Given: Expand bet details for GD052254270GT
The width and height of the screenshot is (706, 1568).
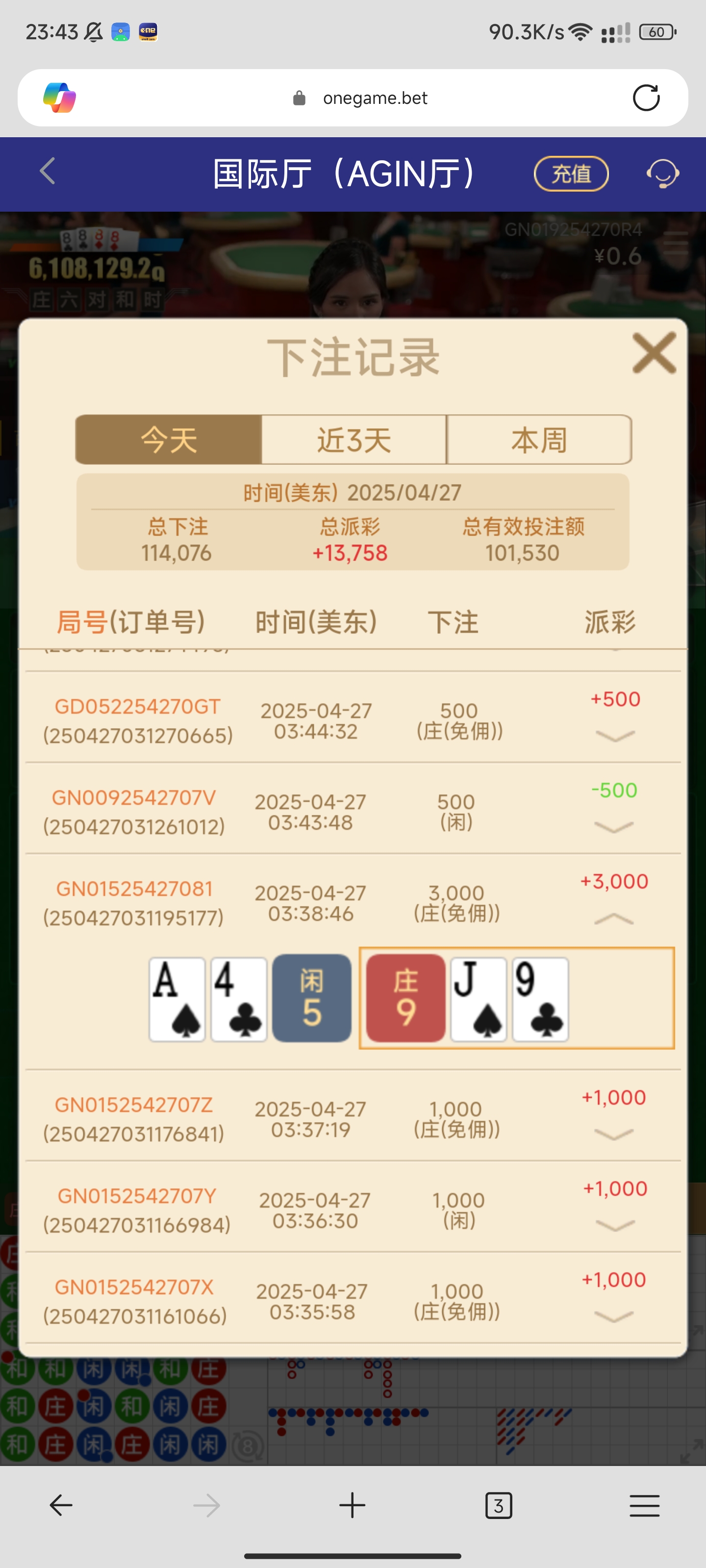Looking at the screenshot, I should coord(615,736).
